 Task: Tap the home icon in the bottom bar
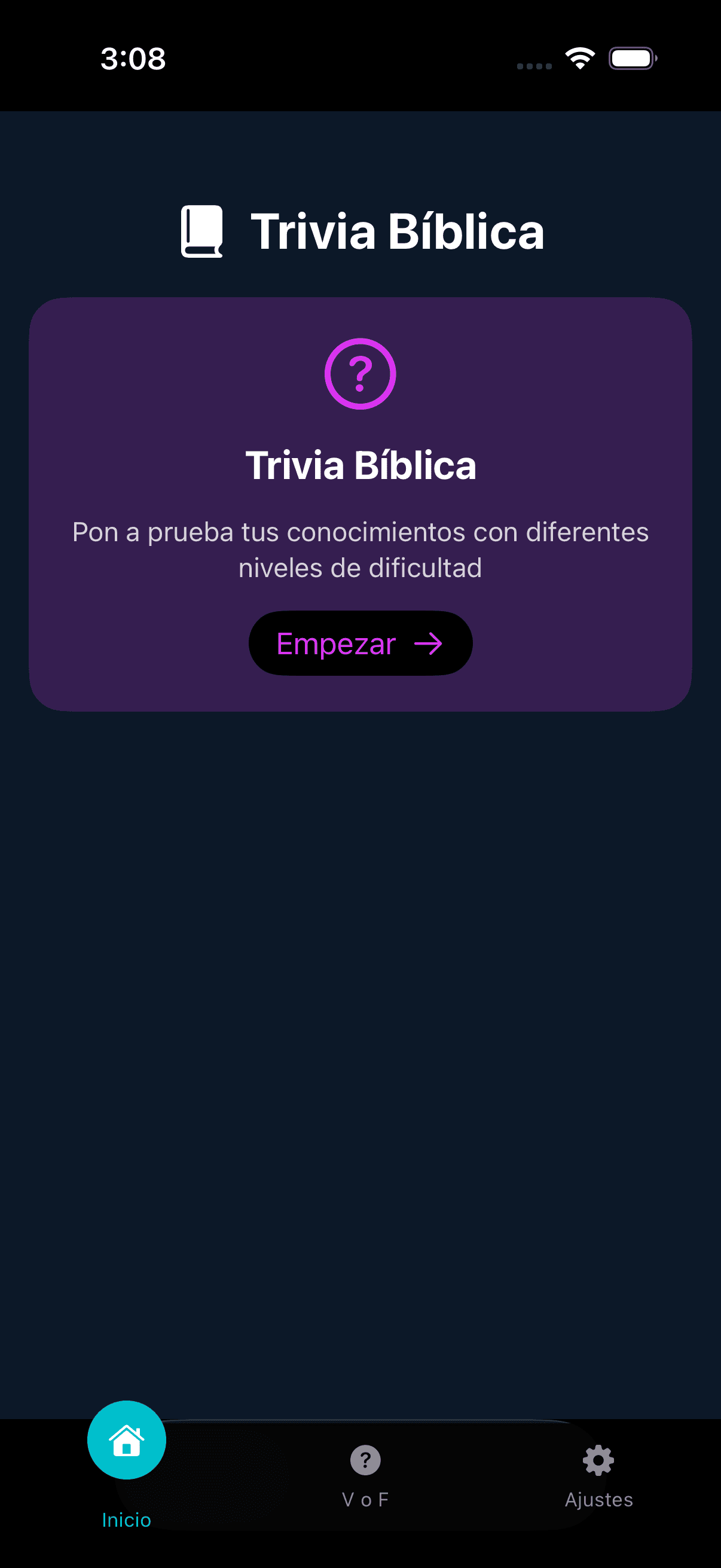click(126, 1439)
